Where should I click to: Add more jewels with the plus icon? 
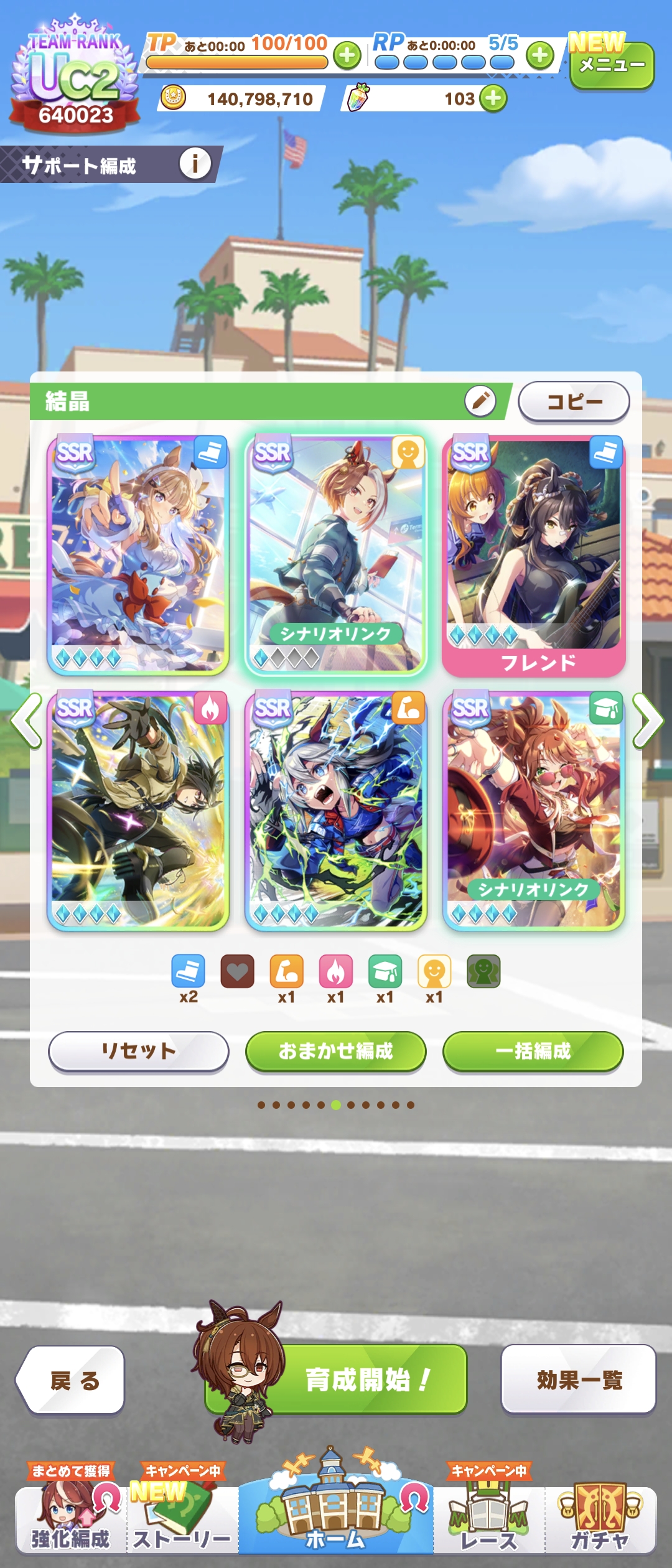tap(493, 99)
